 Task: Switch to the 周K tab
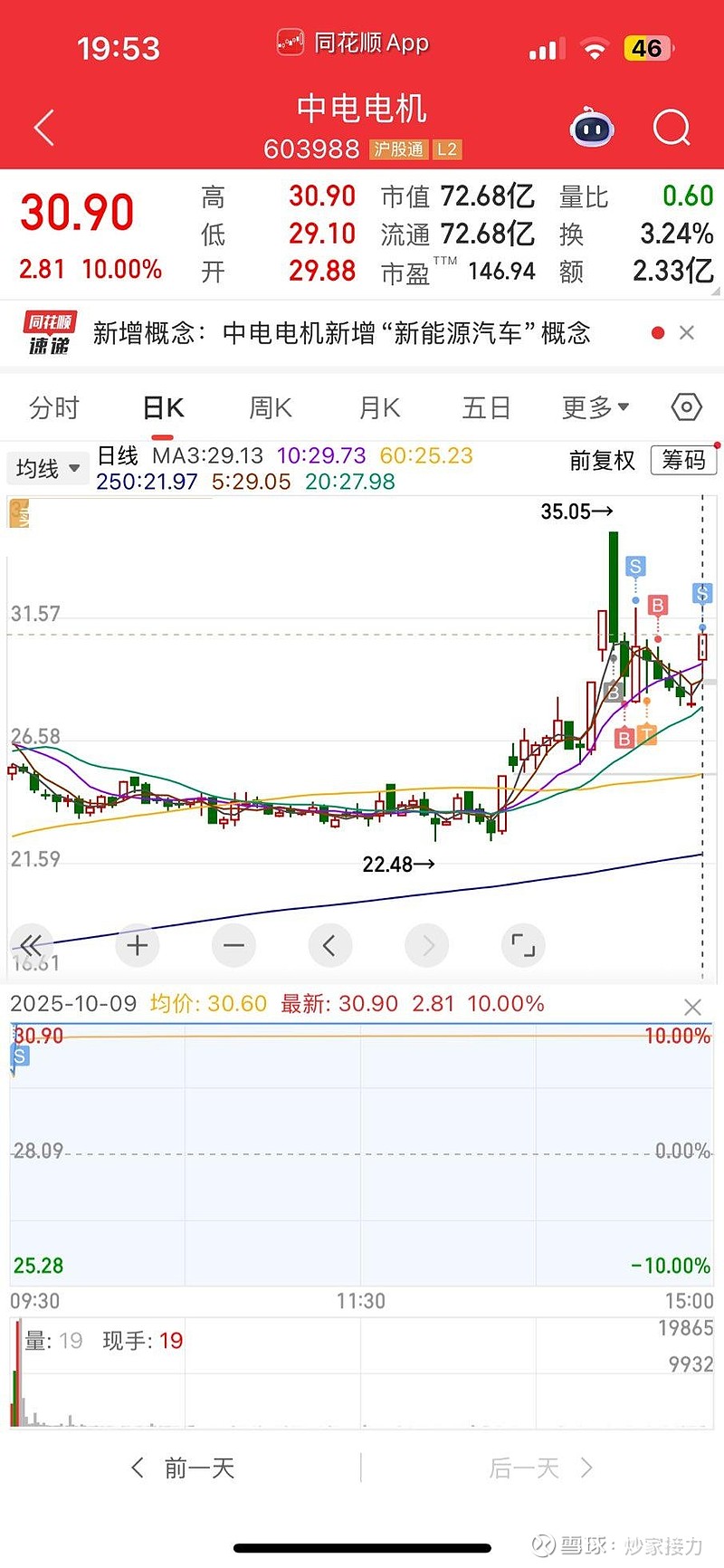click(x=271, y=408)
